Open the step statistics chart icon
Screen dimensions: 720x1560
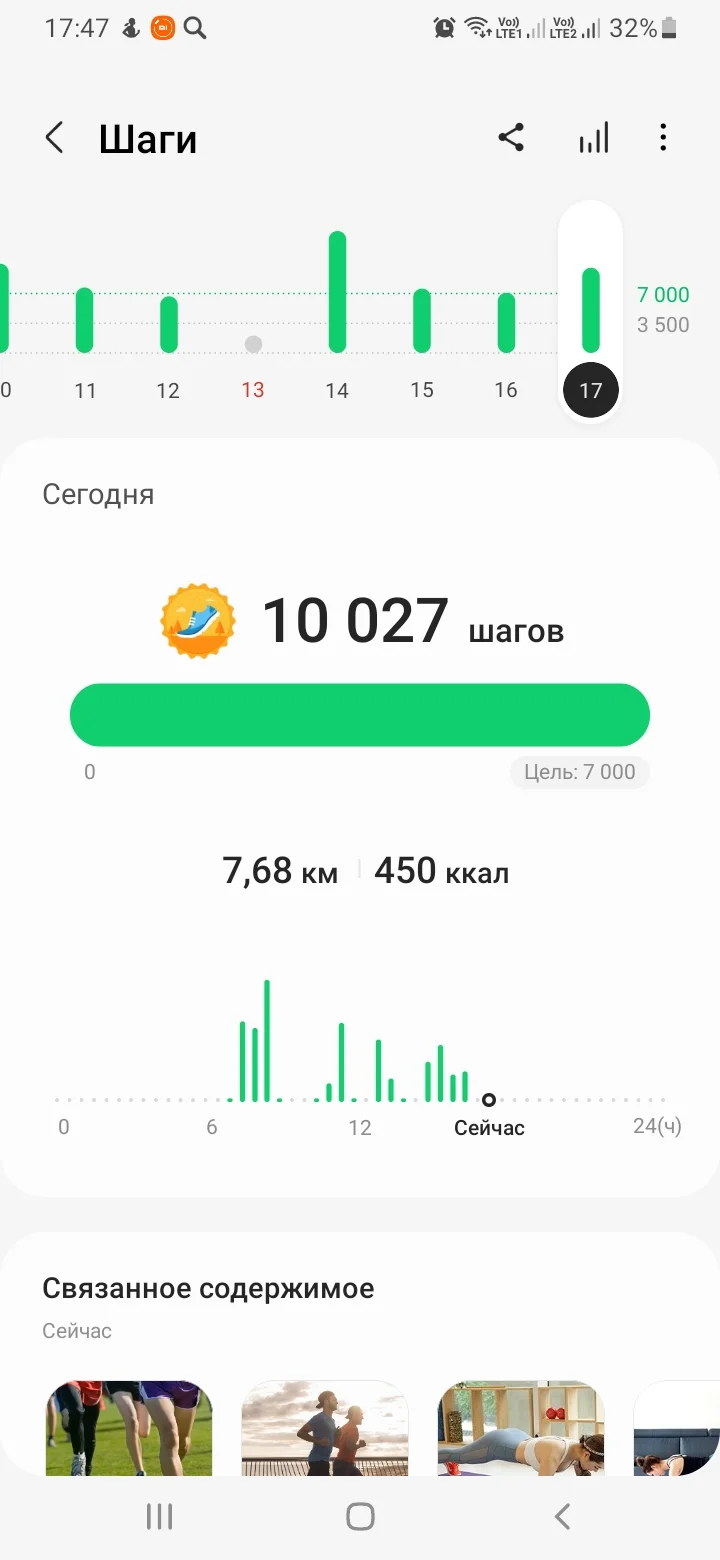(x=593, y=139)
